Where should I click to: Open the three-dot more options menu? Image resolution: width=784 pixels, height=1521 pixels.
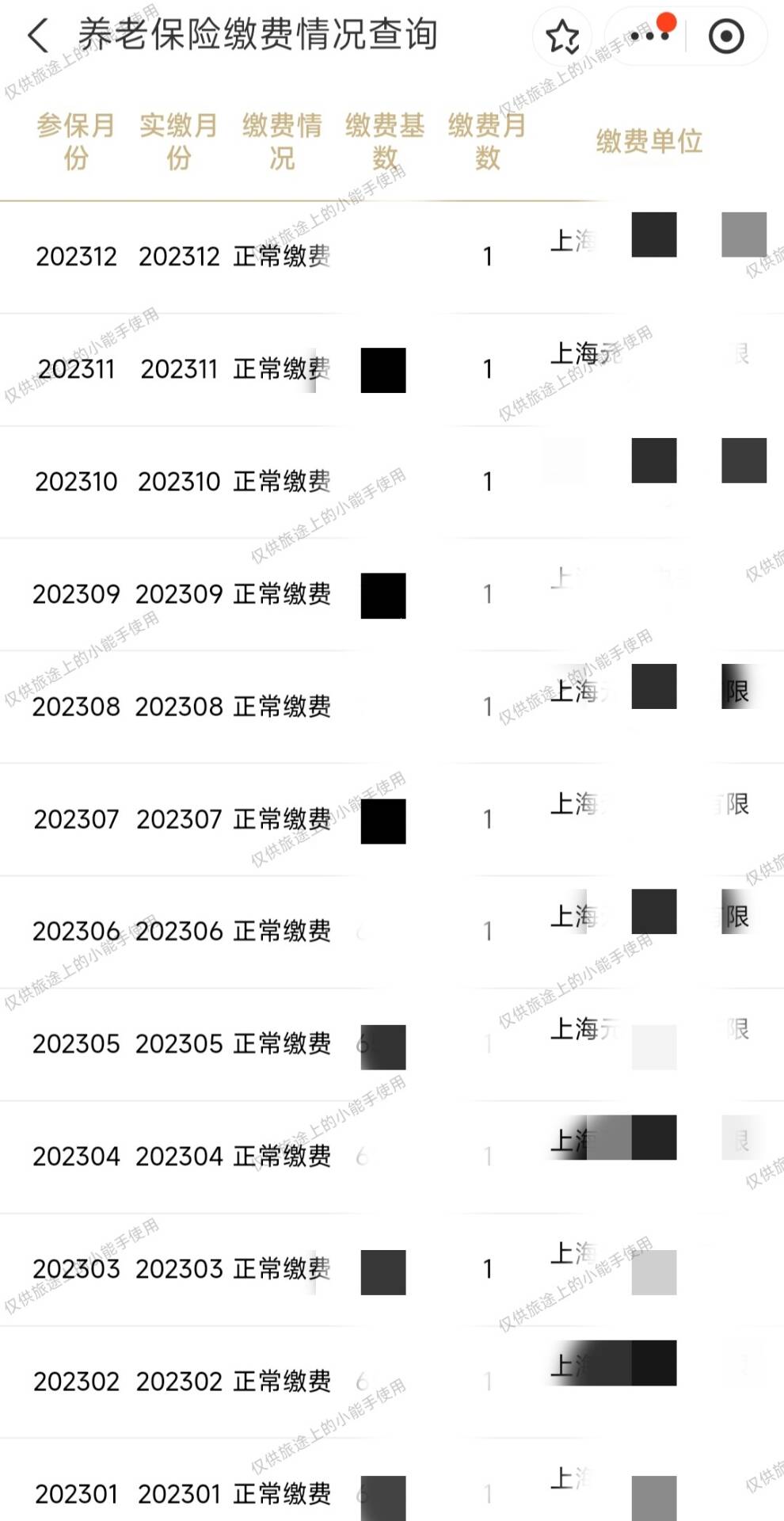click(x=651, y=36)
